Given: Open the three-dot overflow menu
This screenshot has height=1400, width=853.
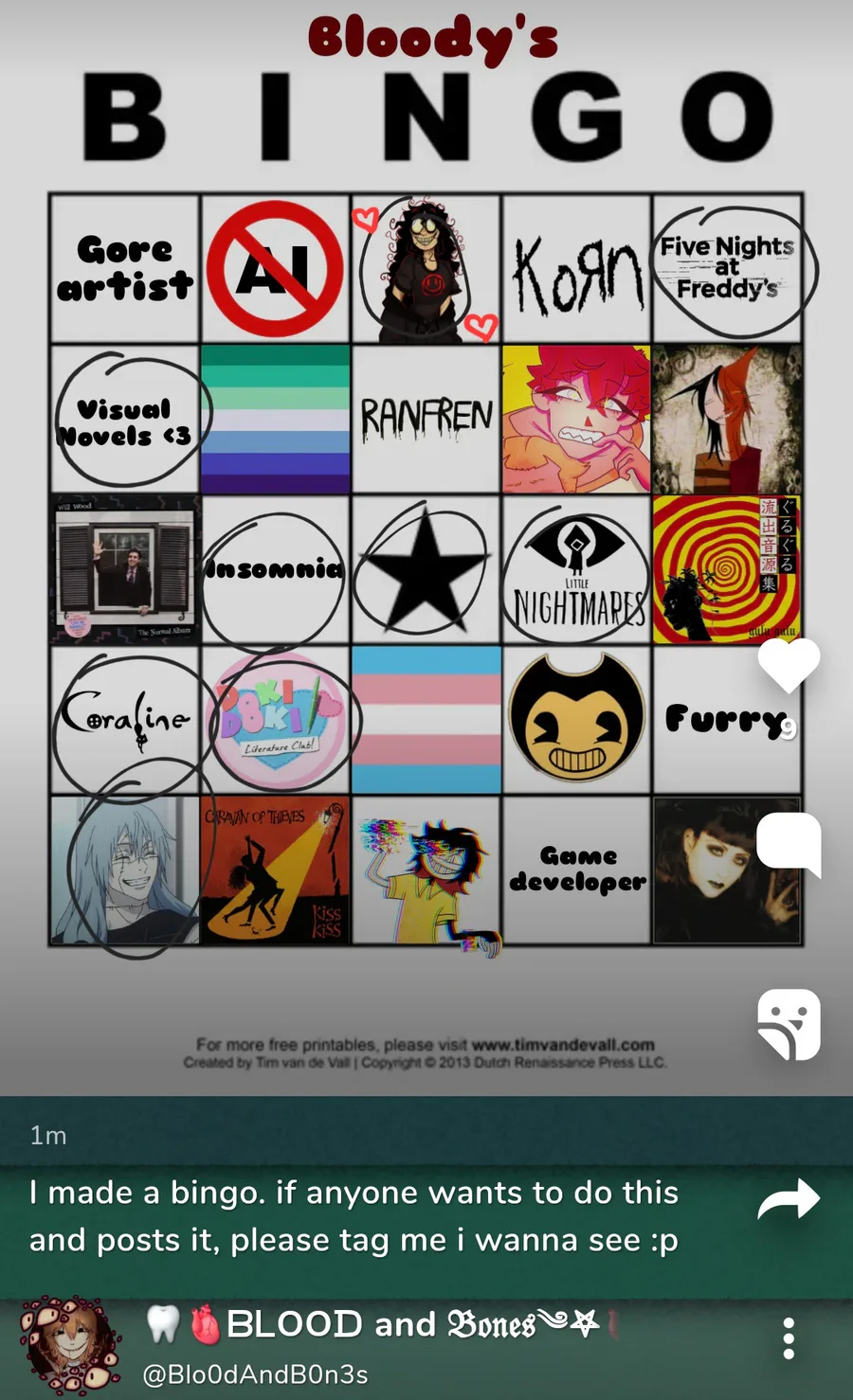Looking at the screenshot, I should click(x=789, y=1338).
